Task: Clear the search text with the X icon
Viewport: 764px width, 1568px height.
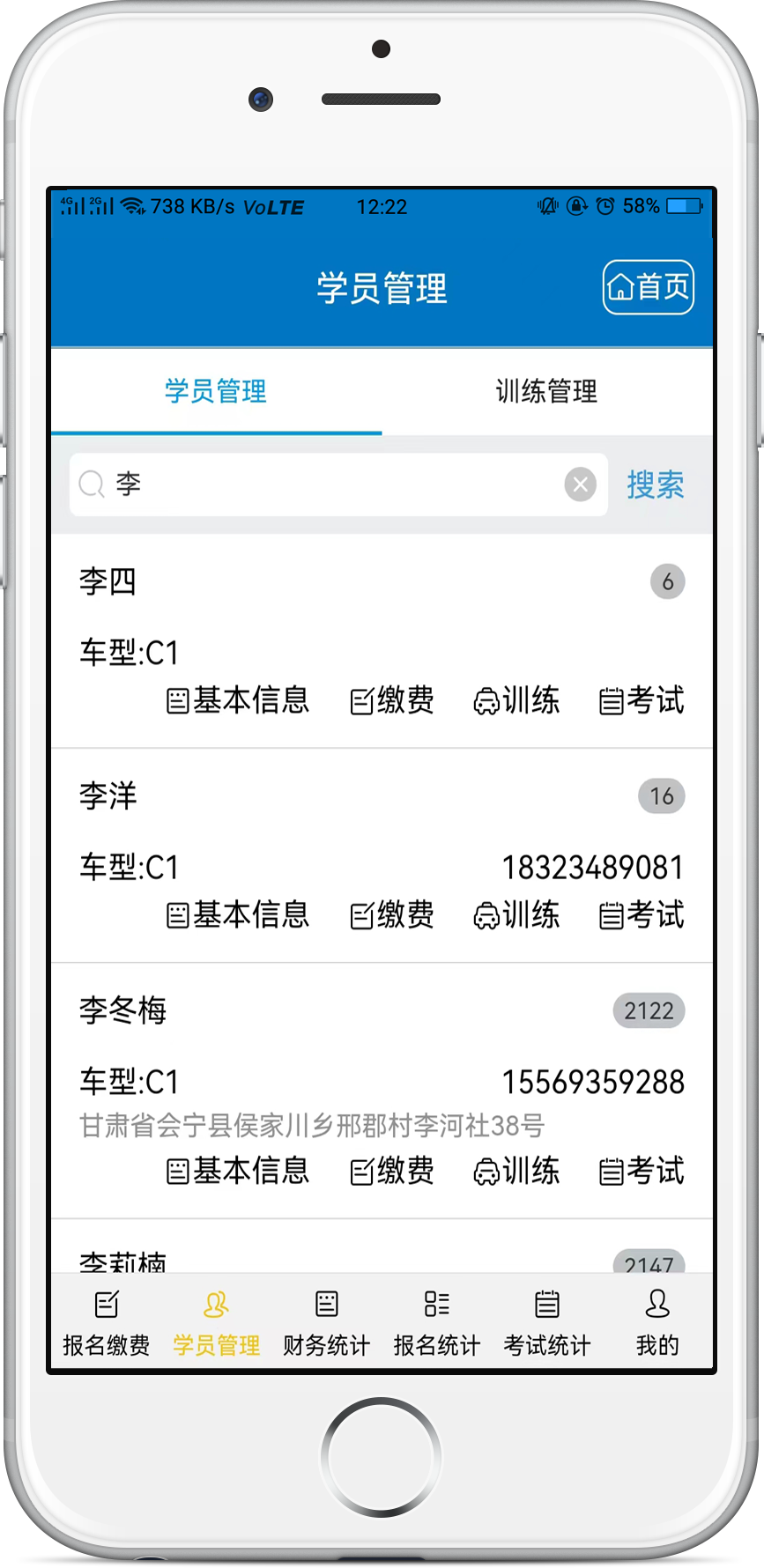Action: pos(580,484)
